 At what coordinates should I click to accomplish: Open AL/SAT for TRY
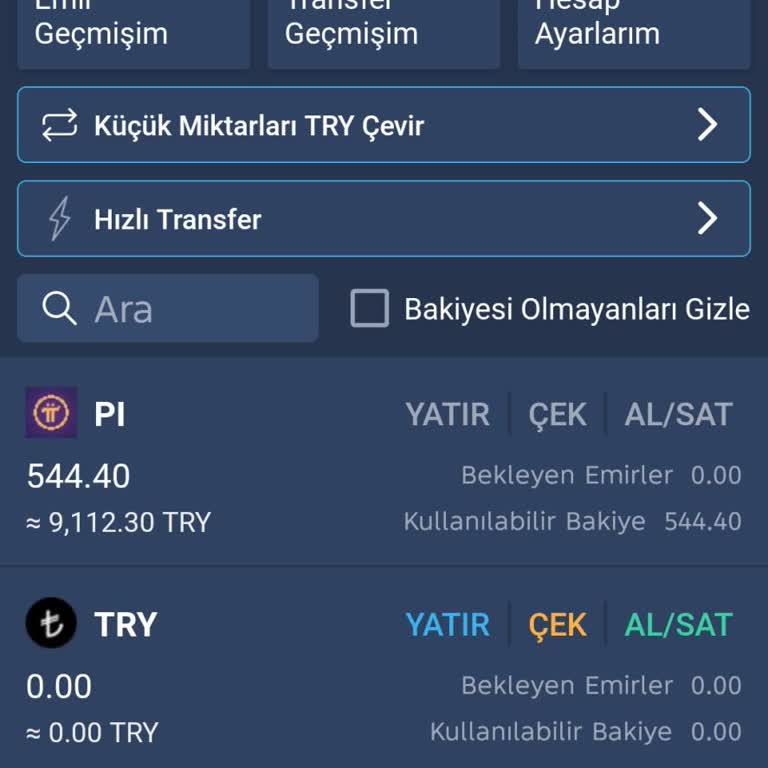[x=678, y=625]
